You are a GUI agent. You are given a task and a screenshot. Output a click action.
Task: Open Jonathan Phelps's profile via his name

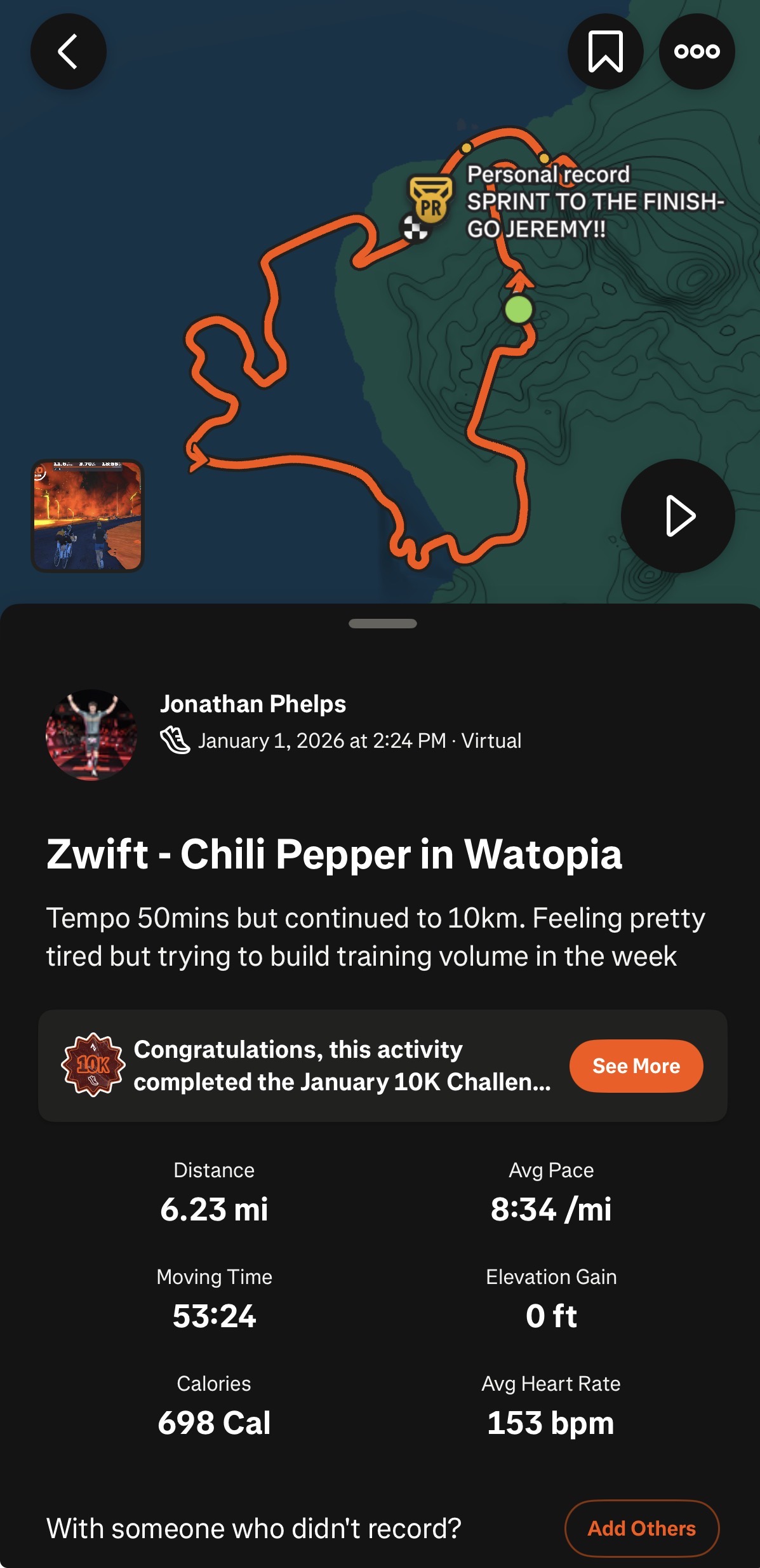pyautogui.click(x=253, y=704)
